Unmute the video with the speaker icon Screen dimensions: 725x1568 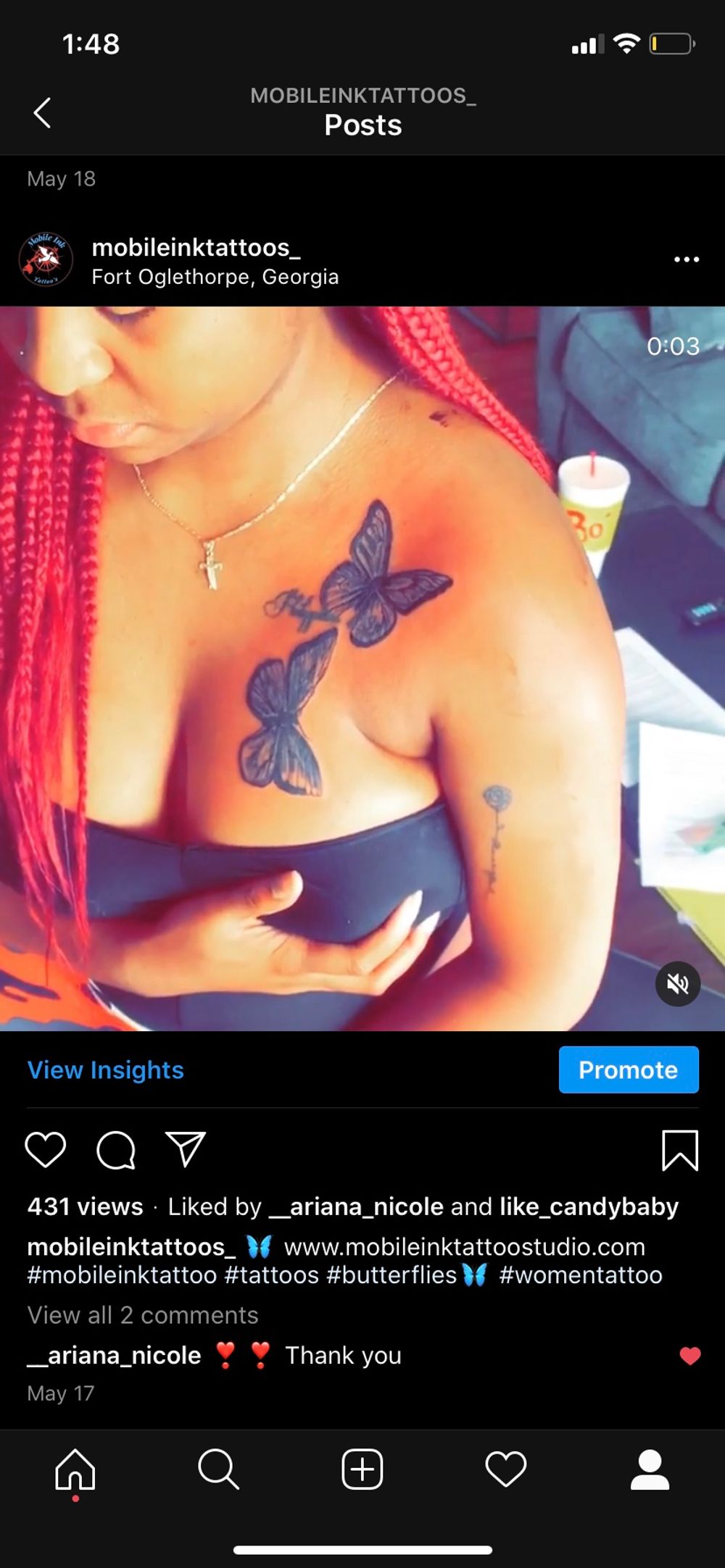pyautogui.click(x=678, y=984)
